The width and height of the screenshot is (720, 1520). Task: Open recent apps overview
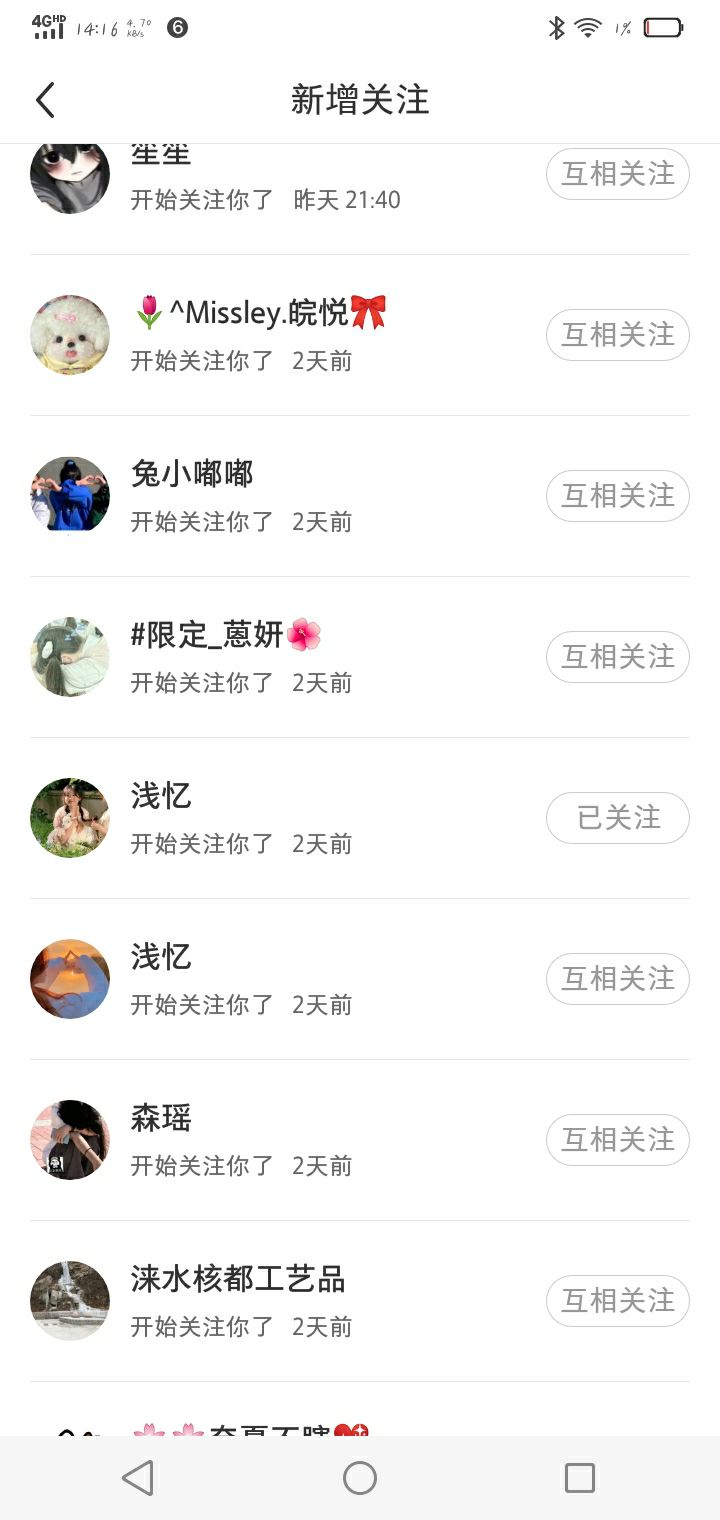click(x=580, y=1478)
